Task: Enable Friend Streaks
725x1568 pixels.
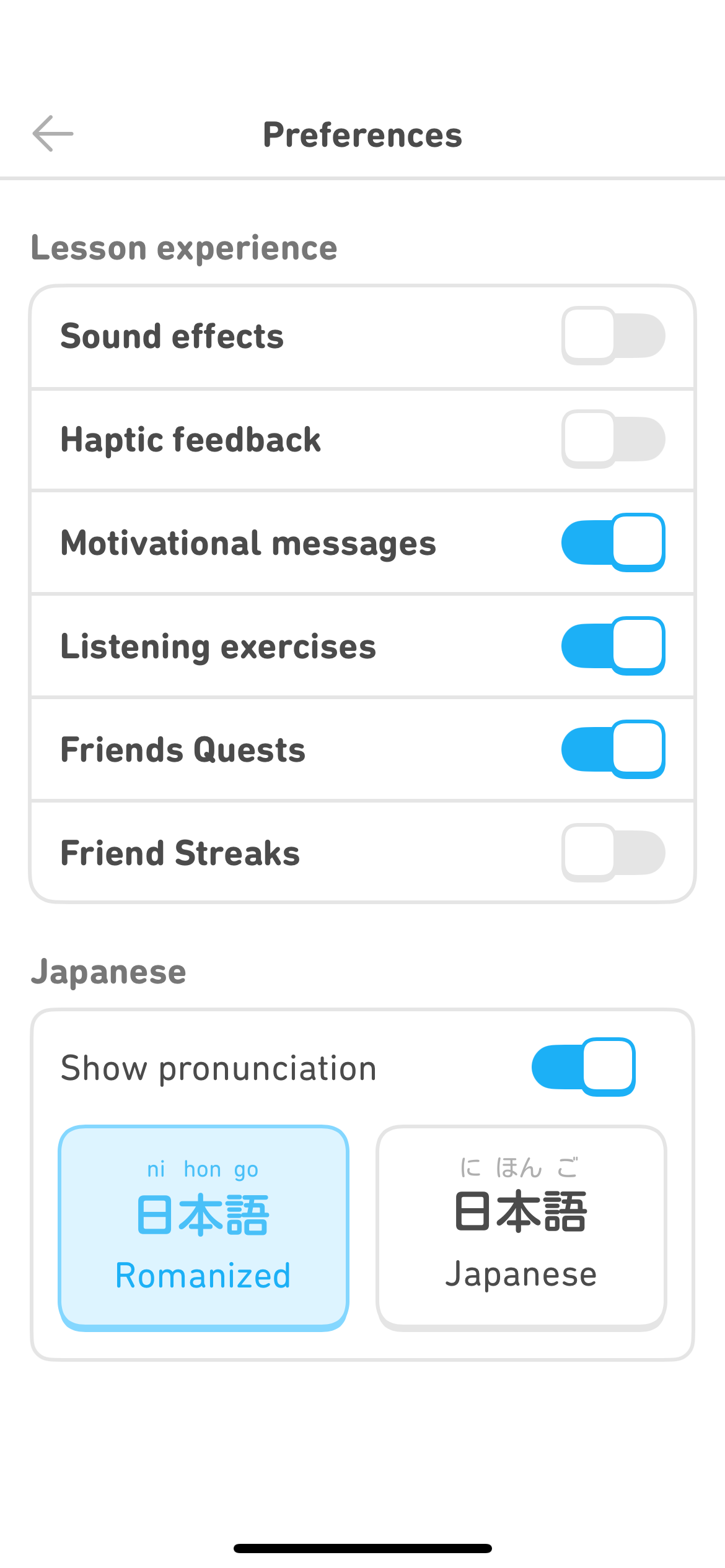Action: 613,852
